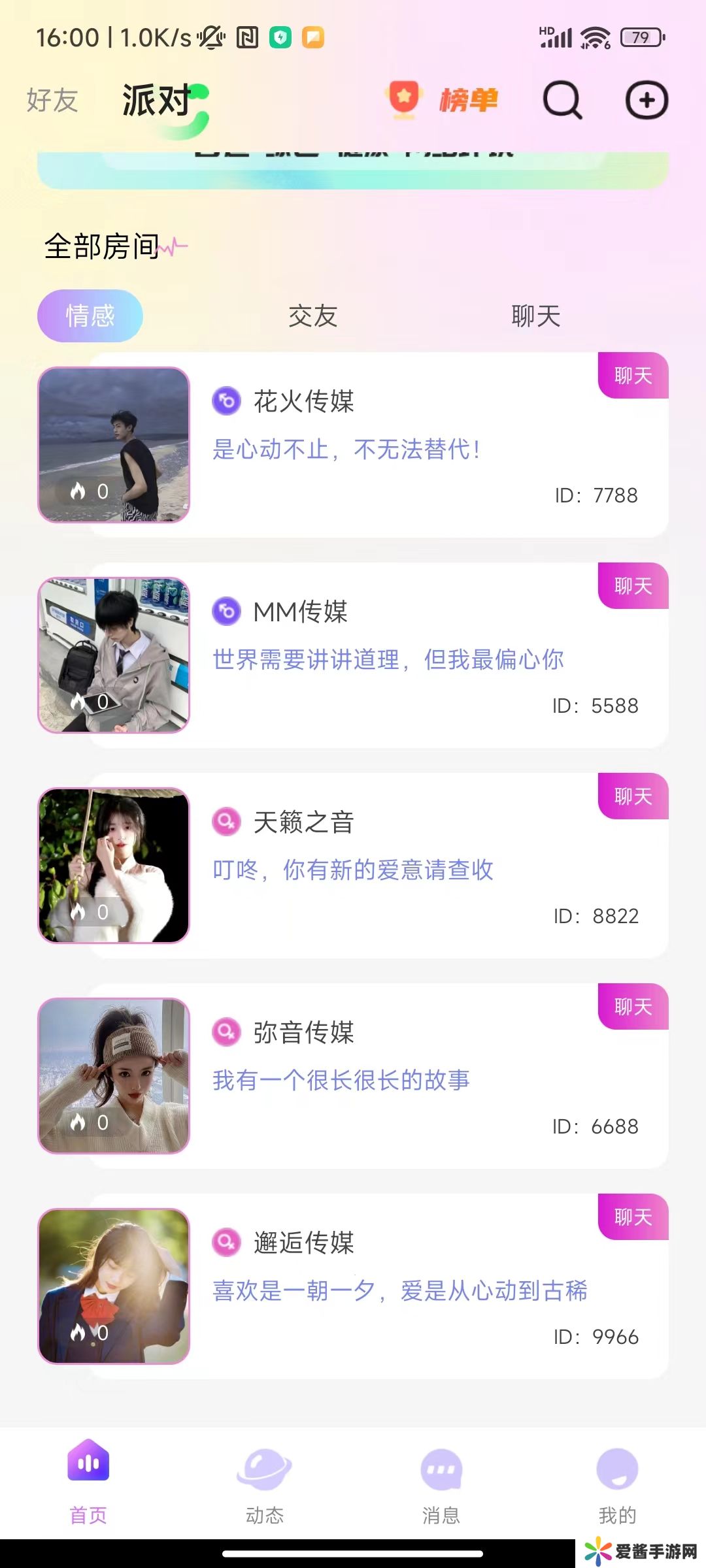Select the 情感 room filter

pos(90,316)
